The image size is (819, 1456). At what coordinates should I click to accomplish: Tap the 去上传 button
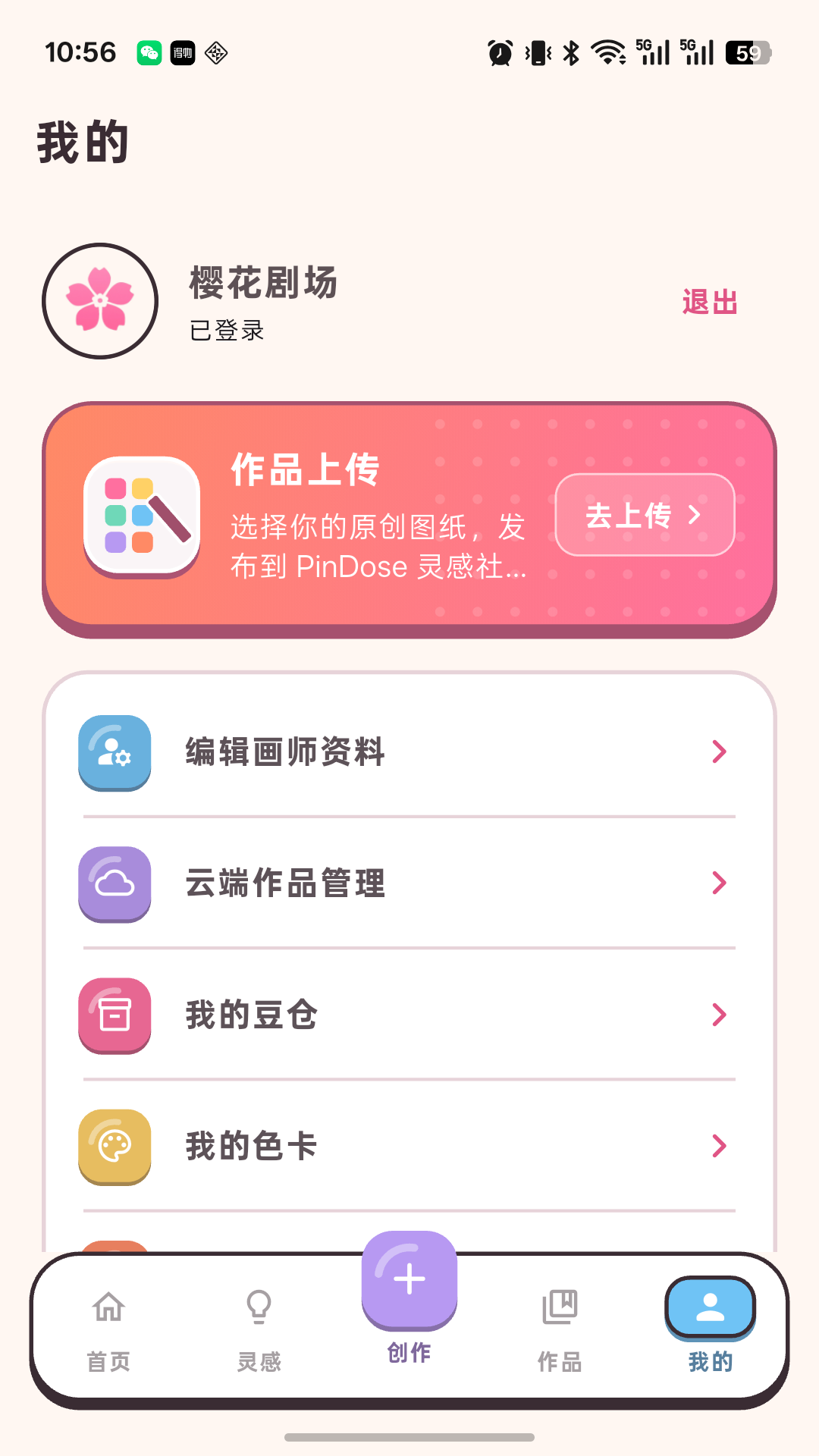tap(645, 515)
